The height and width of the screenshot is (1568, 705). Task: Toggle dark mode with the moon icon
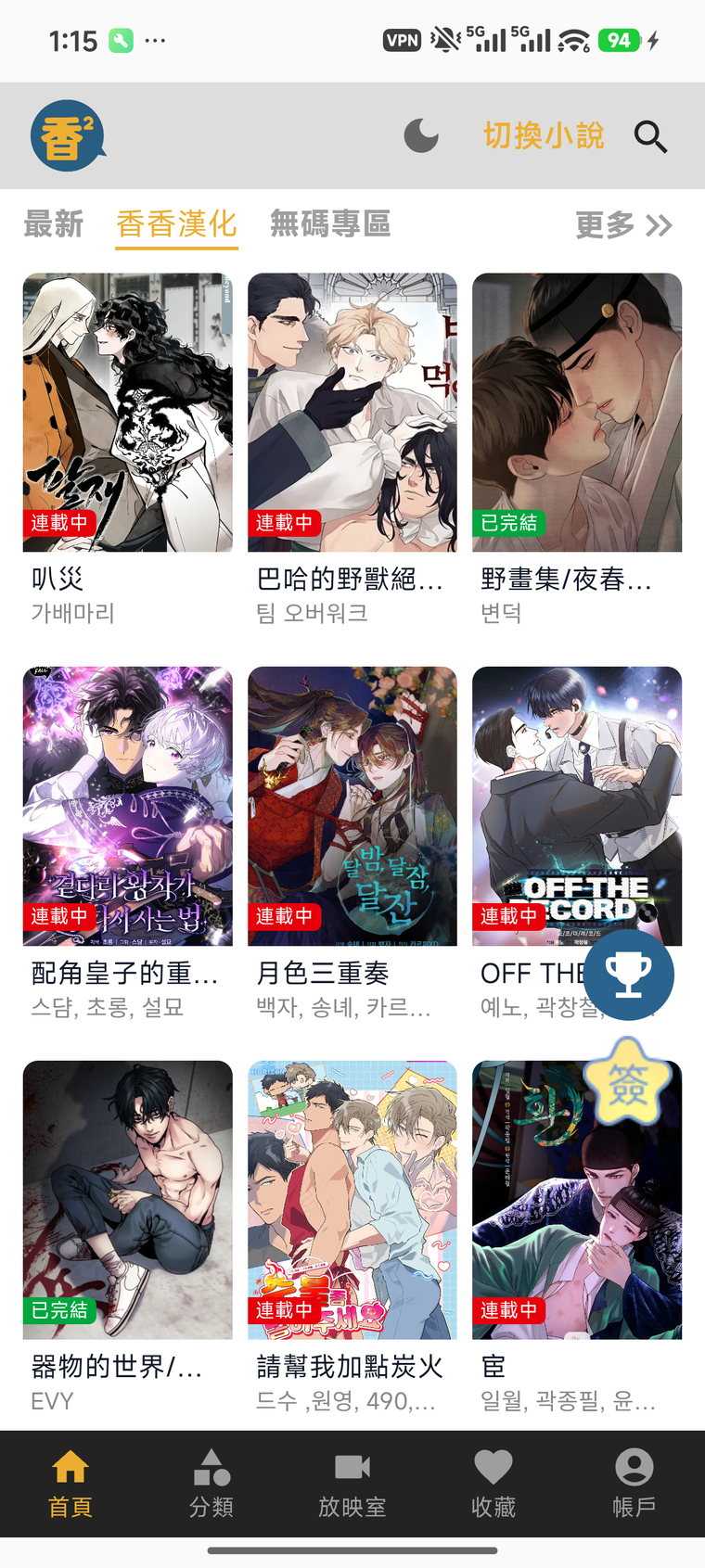coord(421,136)
